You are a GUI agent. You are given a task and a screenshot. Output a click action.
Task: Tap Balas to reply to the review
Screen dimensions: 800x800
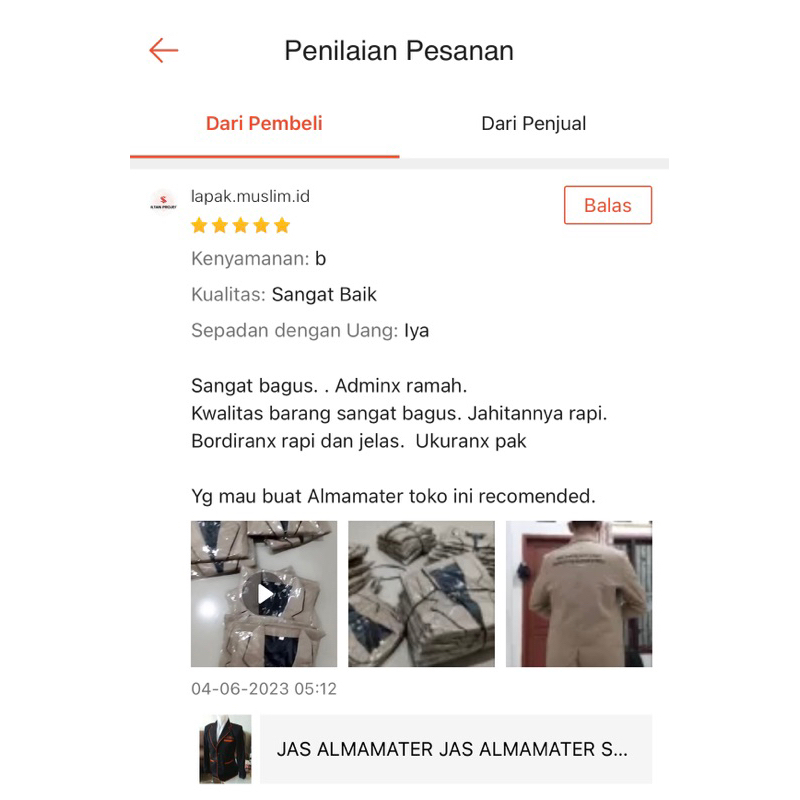607,205
